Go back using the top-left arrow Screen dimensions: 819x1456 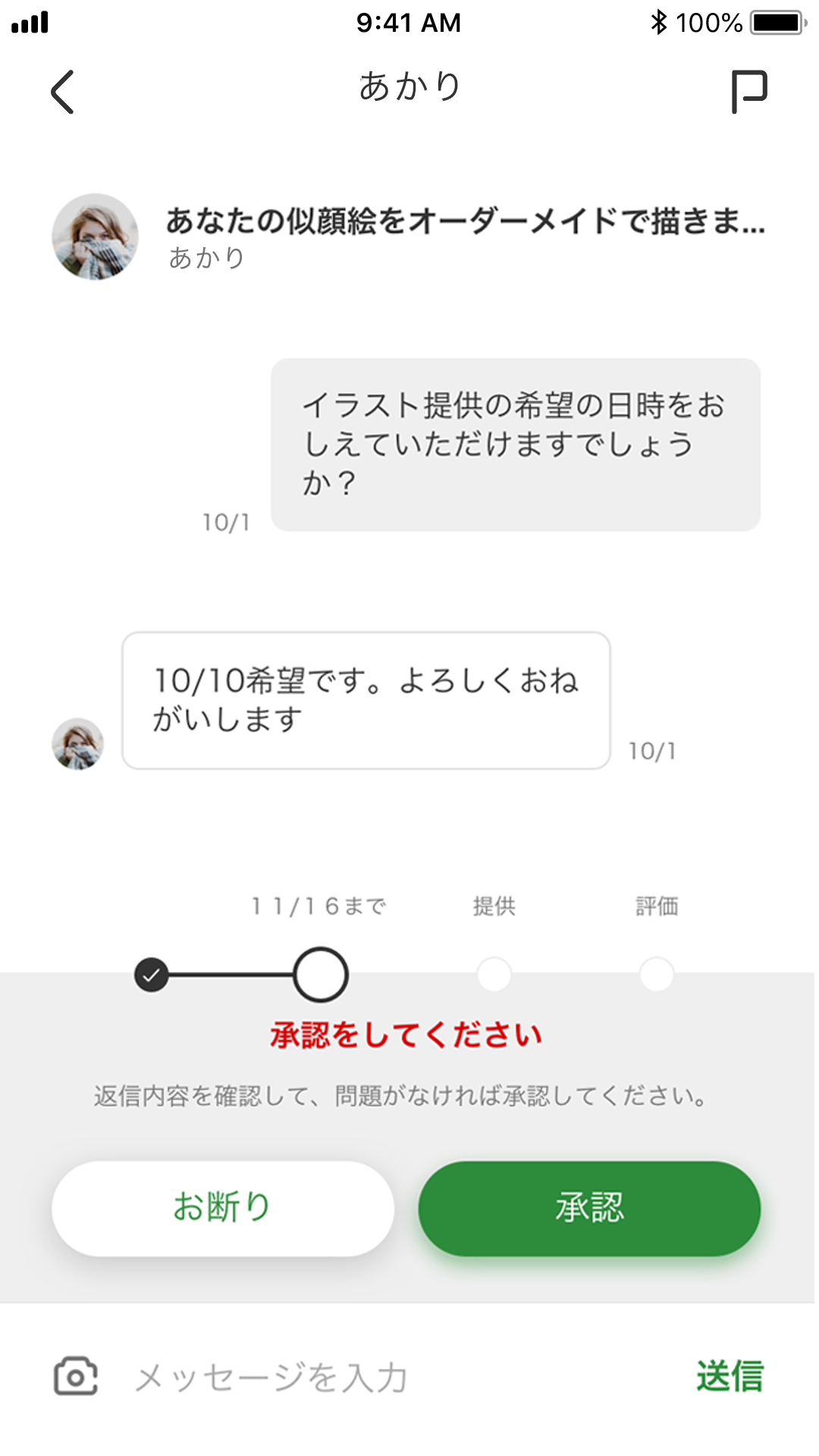coord(63,92)
